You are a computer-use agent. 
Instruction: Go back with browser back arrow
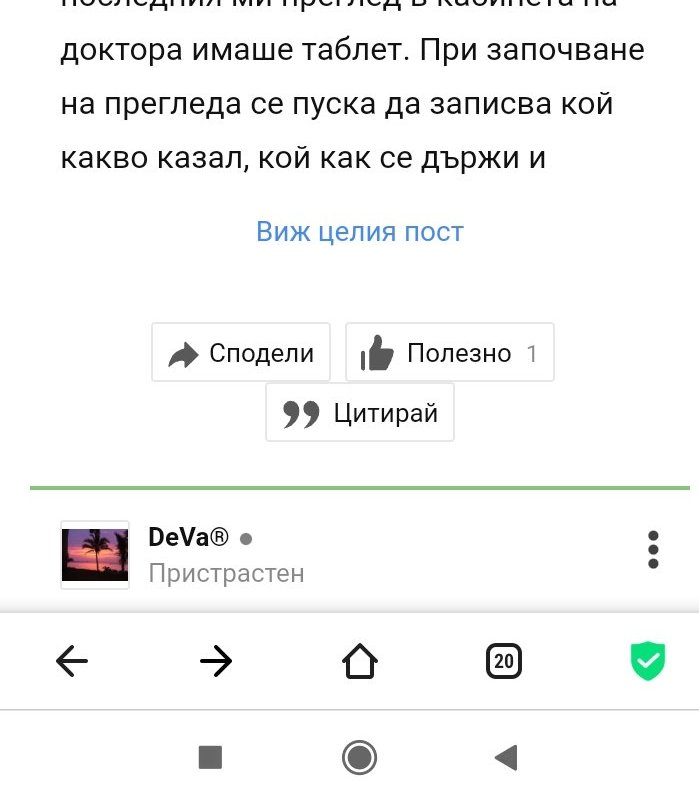point(72,661)
